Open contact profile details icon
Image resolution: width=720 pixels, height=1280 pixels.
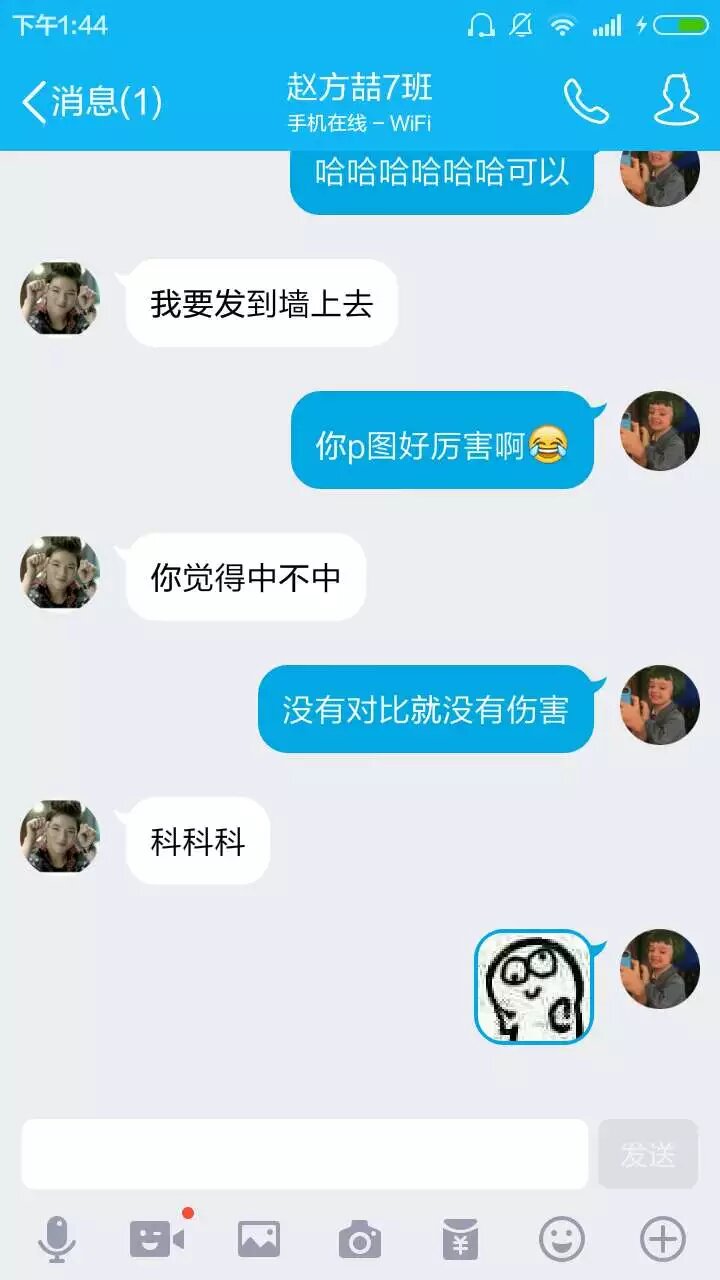pos(676,101)
